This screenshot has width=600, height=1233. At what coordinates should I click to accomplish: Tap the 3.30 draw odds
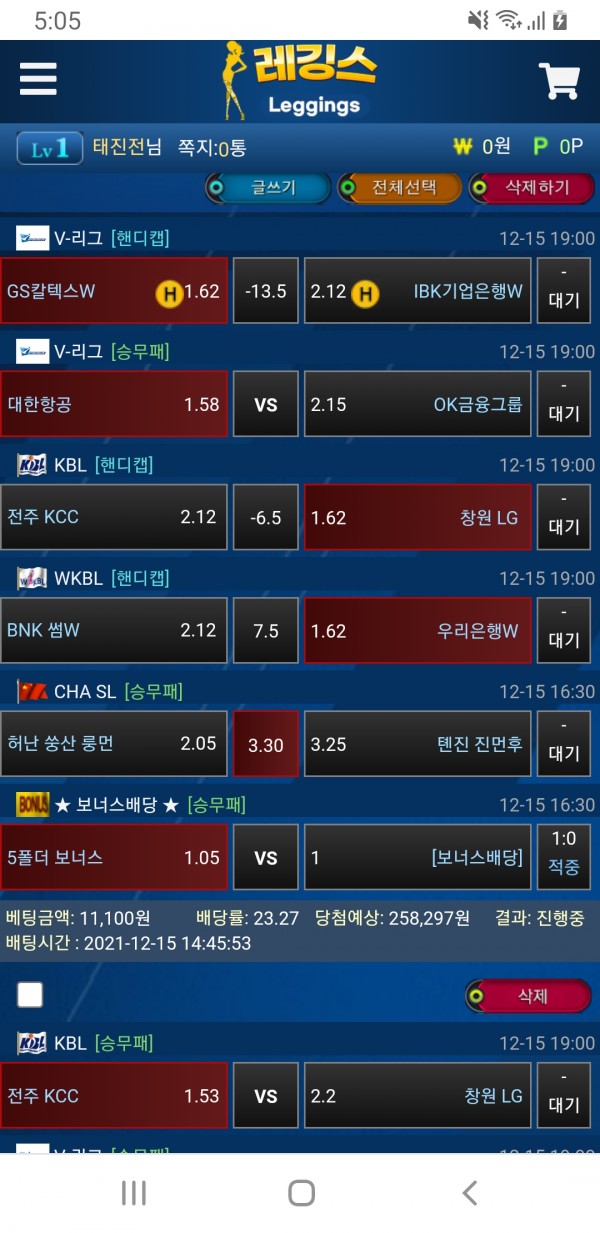pyautogui.click(x=265, y=744)
